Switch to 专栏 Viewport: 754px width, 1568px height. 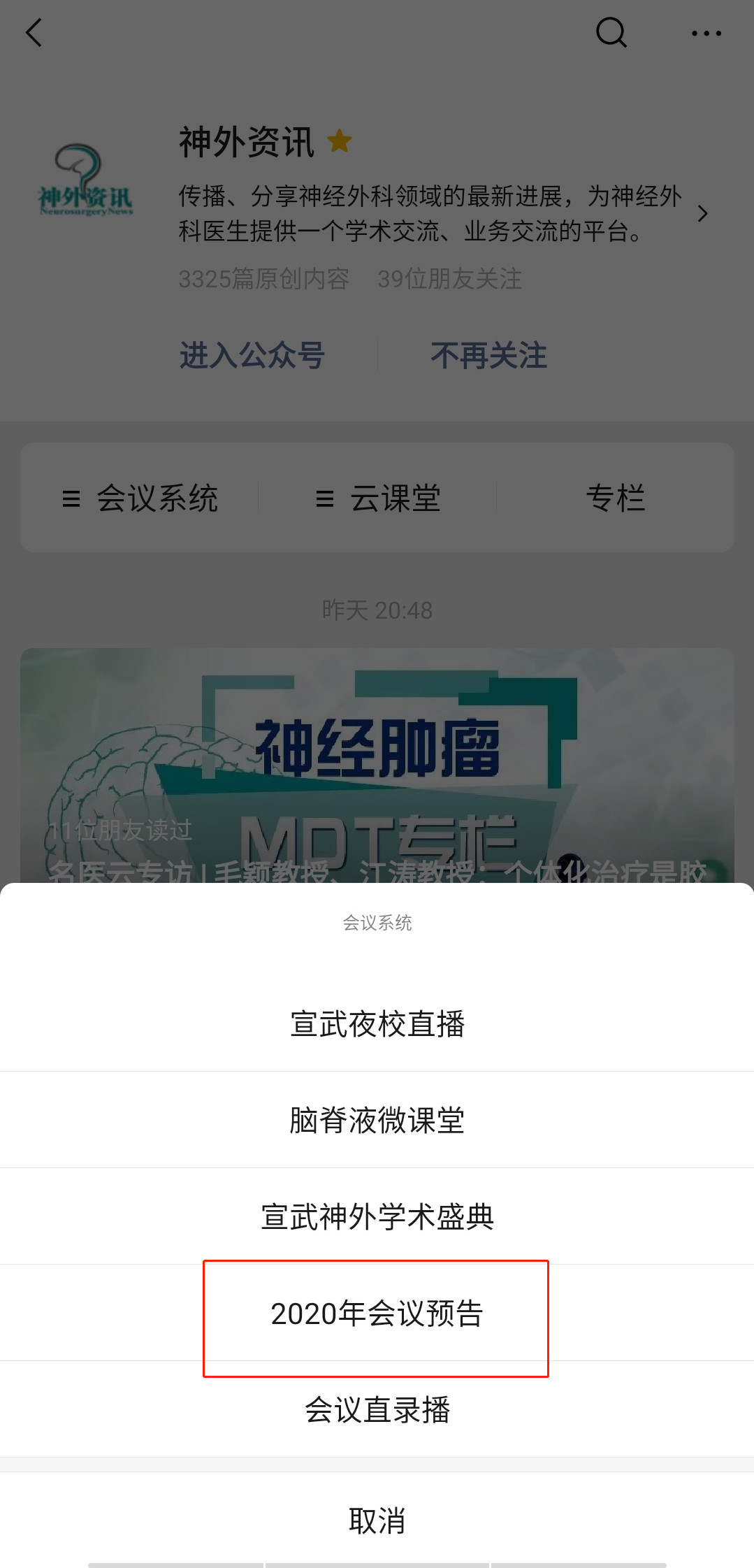615,498
